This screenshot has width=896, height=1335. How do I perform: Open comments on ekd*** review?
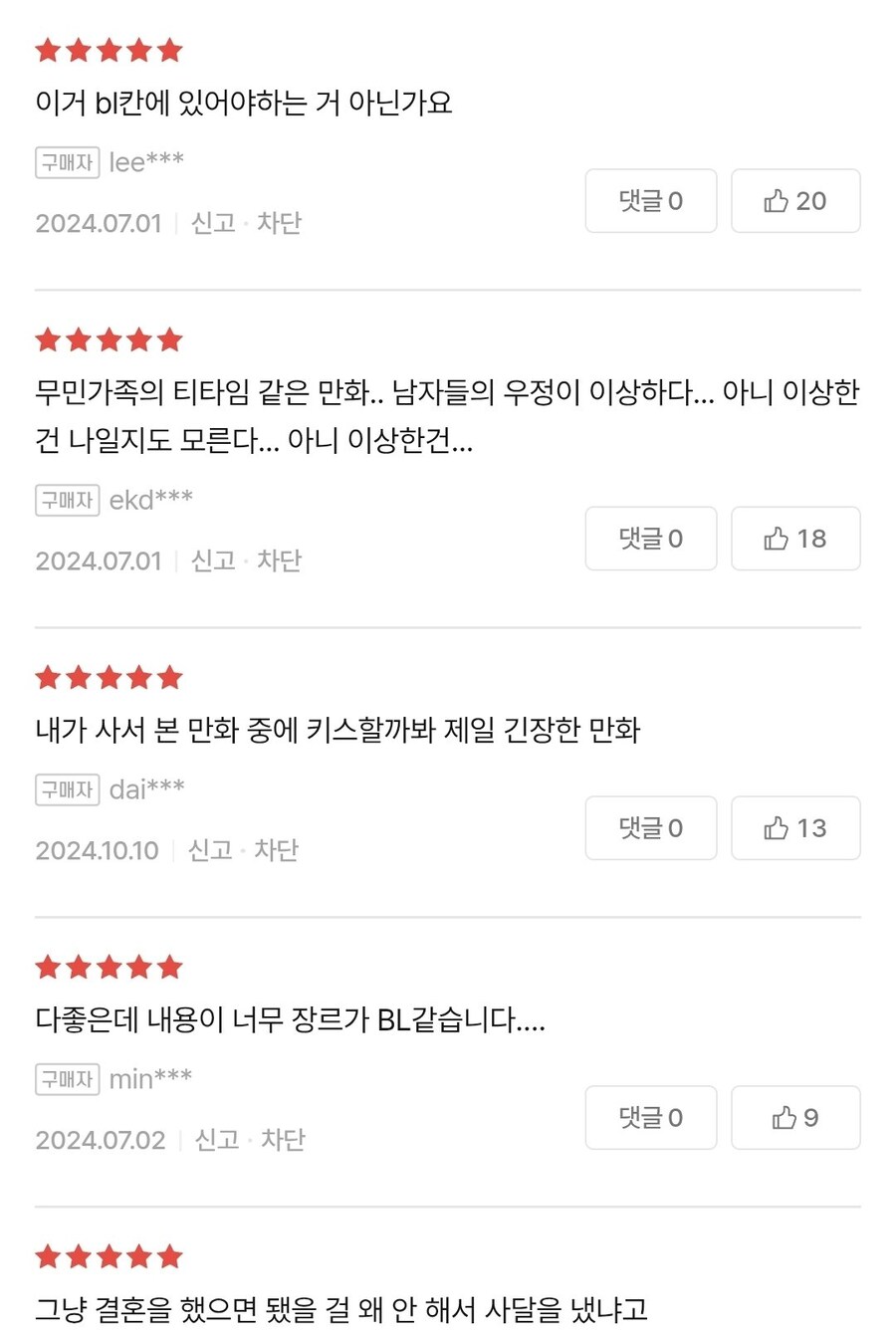click(650, 539)
